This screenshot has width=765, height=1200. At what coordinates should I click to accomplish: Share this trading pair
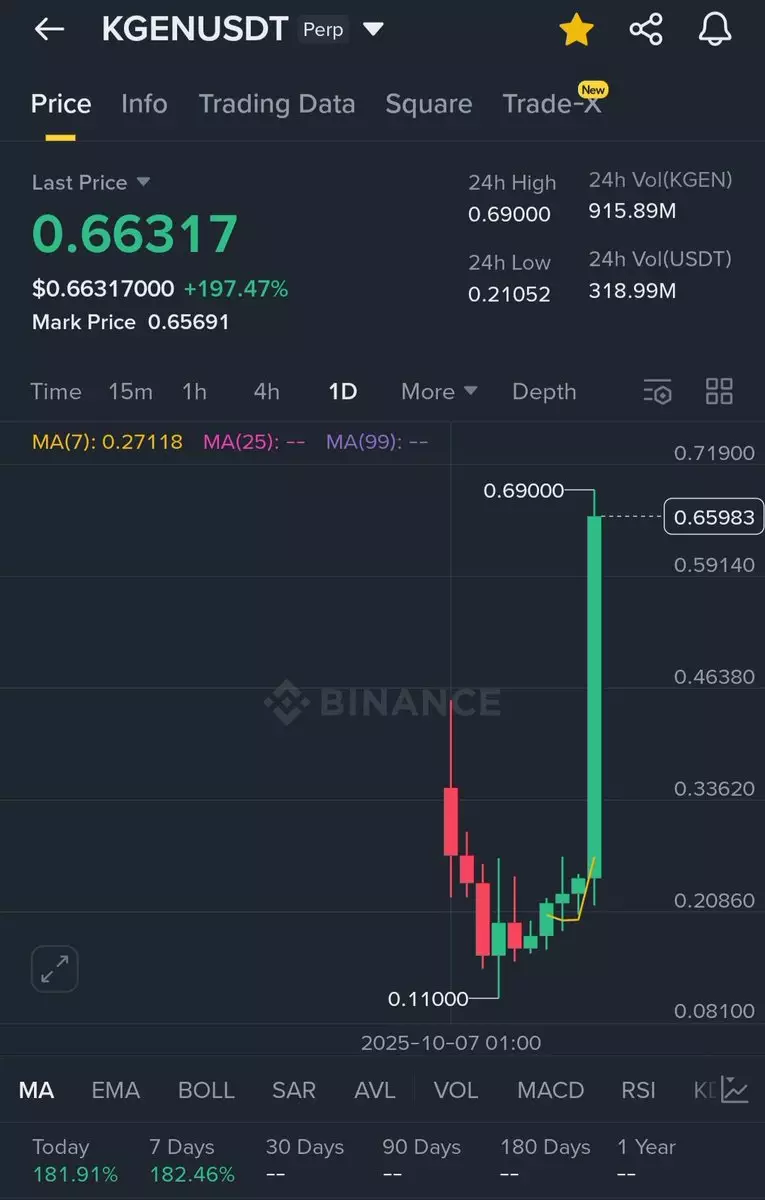pyautogui.click(x=646, y=30)
